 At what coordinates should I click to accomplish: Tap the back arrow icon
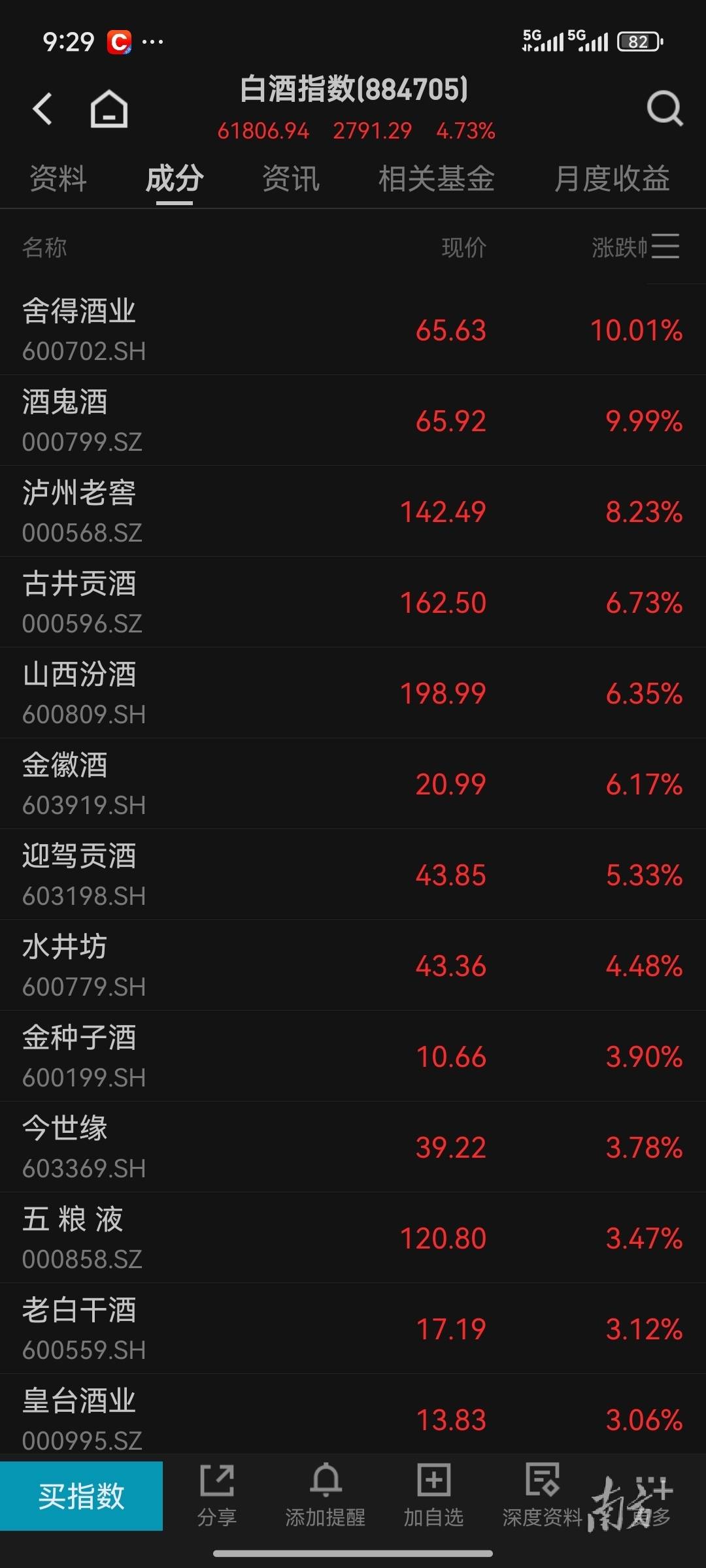(43, 108)
